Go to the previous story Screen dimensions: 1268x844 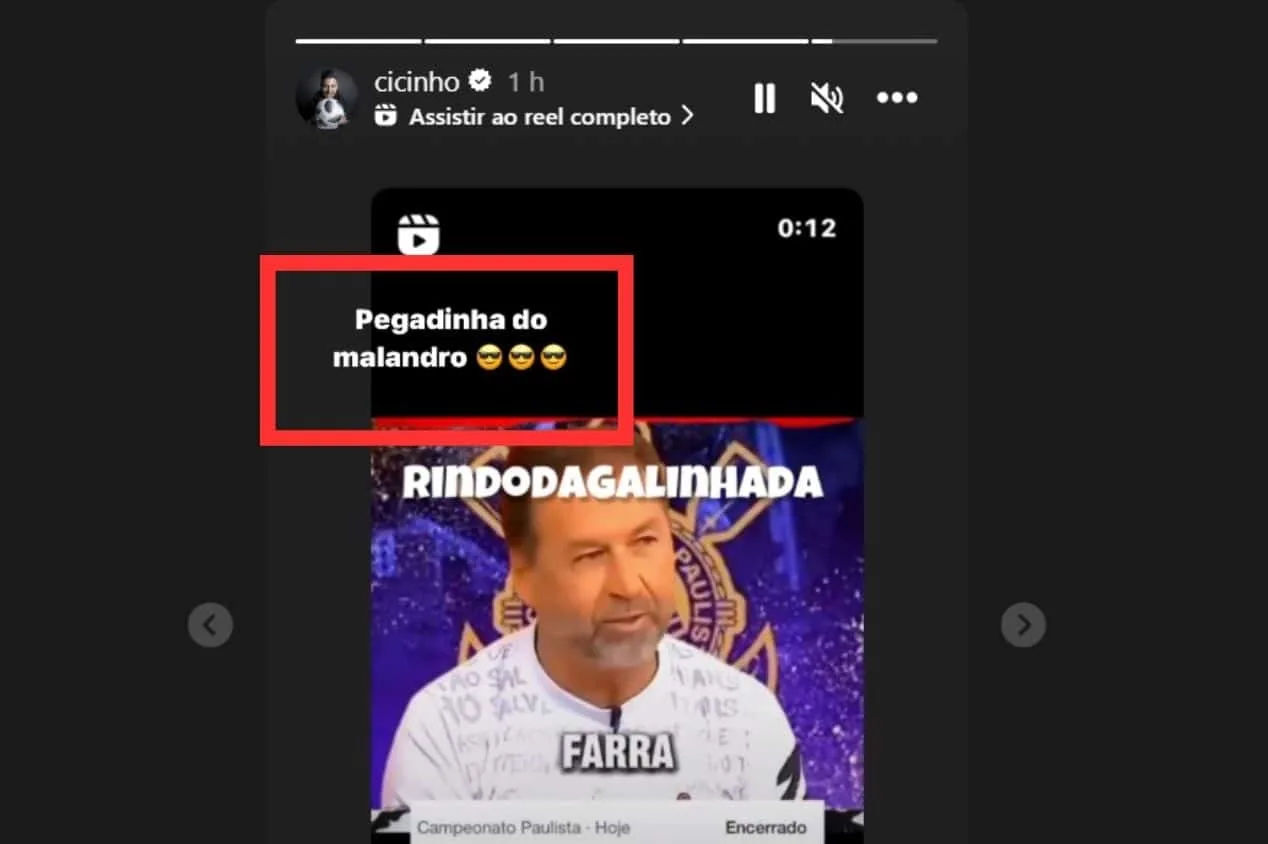tap(210, 626)
